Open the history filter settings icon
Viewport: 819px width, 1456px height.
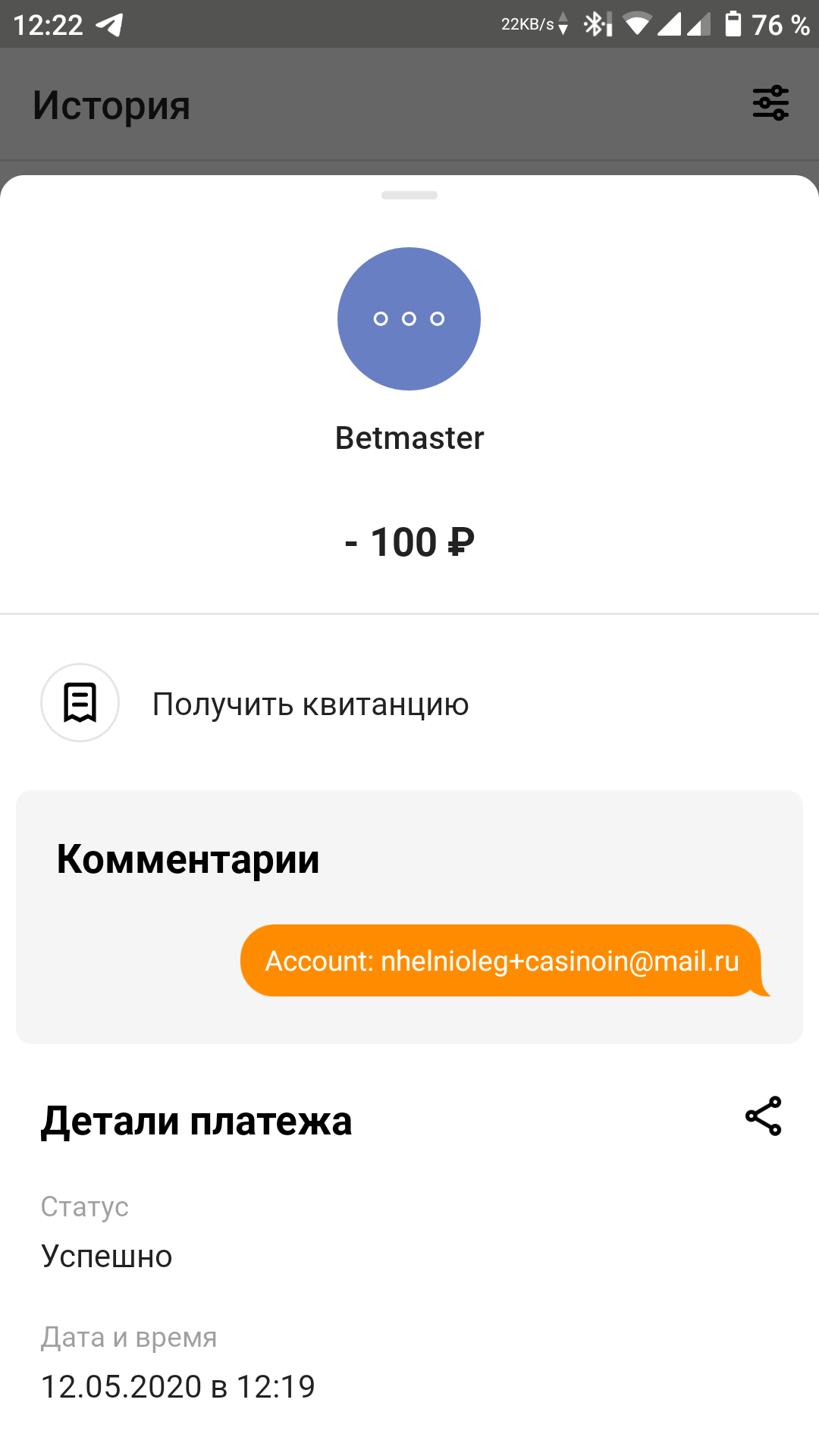770,103
